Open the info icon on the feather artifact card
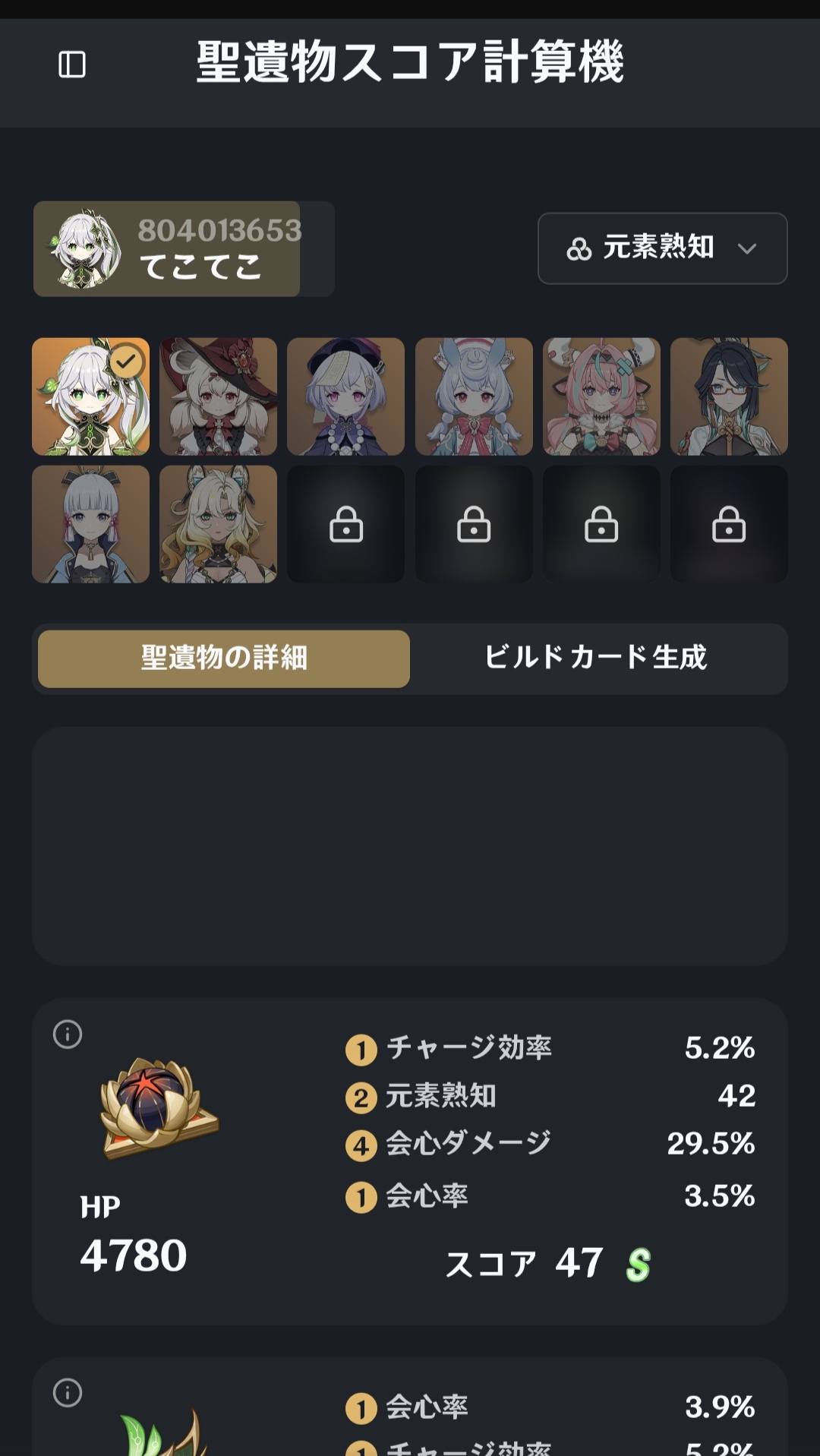 68,1392
